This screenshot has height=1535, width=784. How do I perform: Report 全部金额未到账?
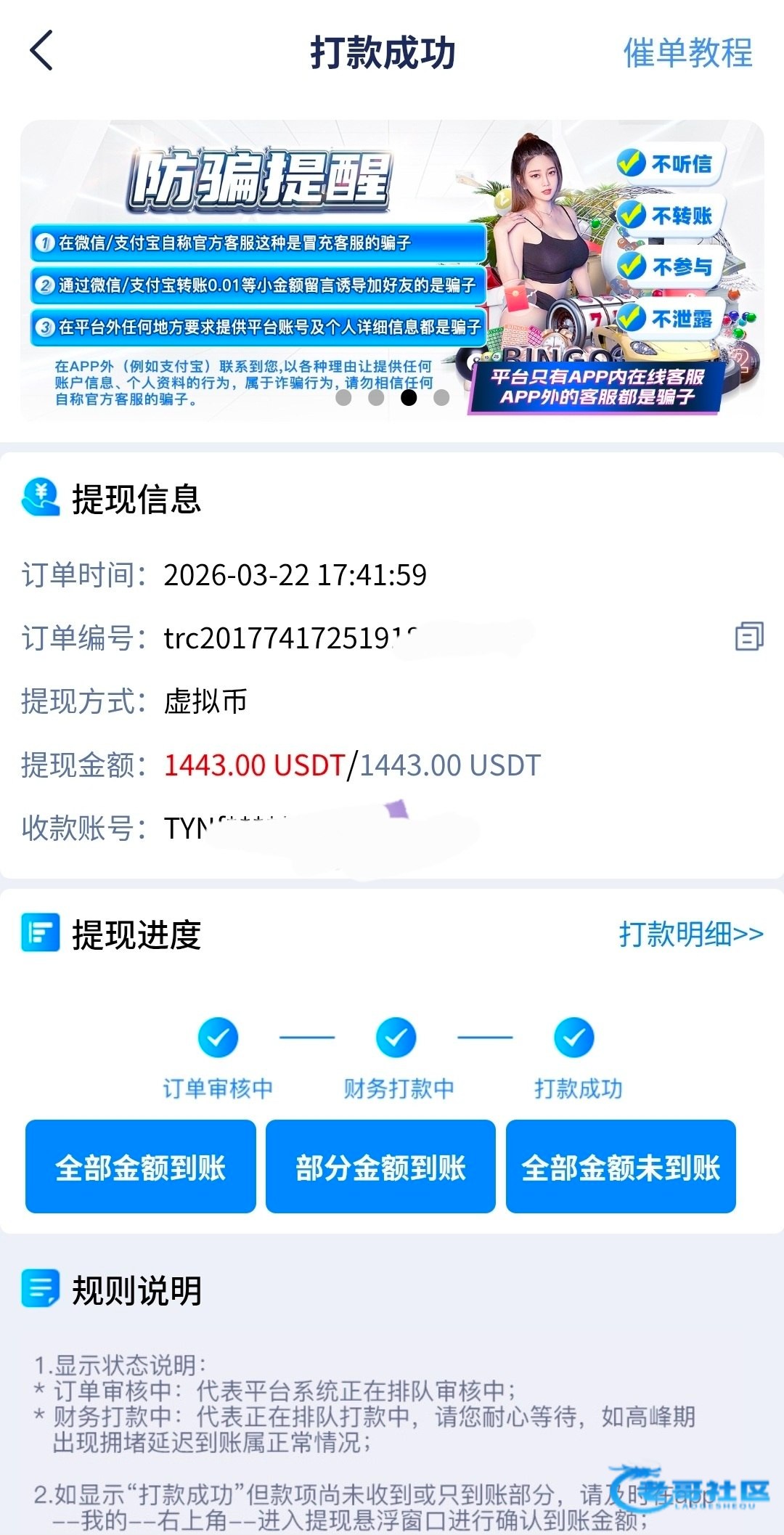(x=621, y=1167)
